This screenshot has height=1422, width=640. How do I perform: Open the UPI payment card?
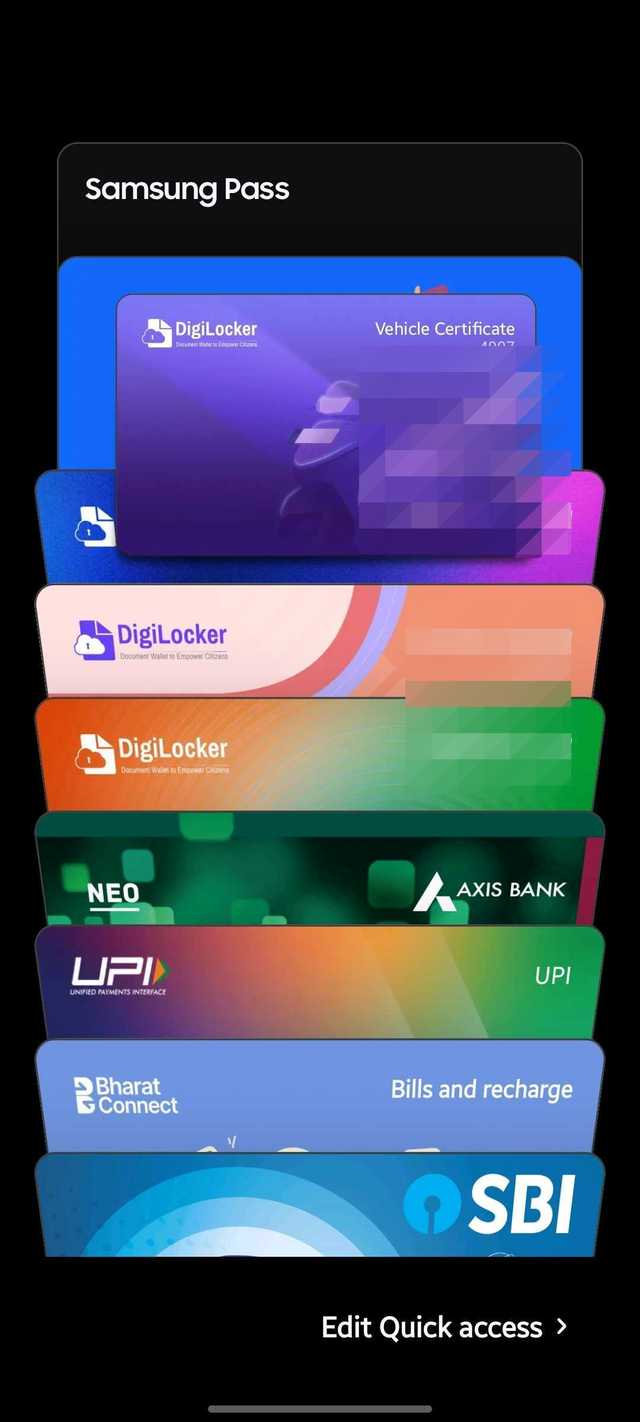point(318,980)
